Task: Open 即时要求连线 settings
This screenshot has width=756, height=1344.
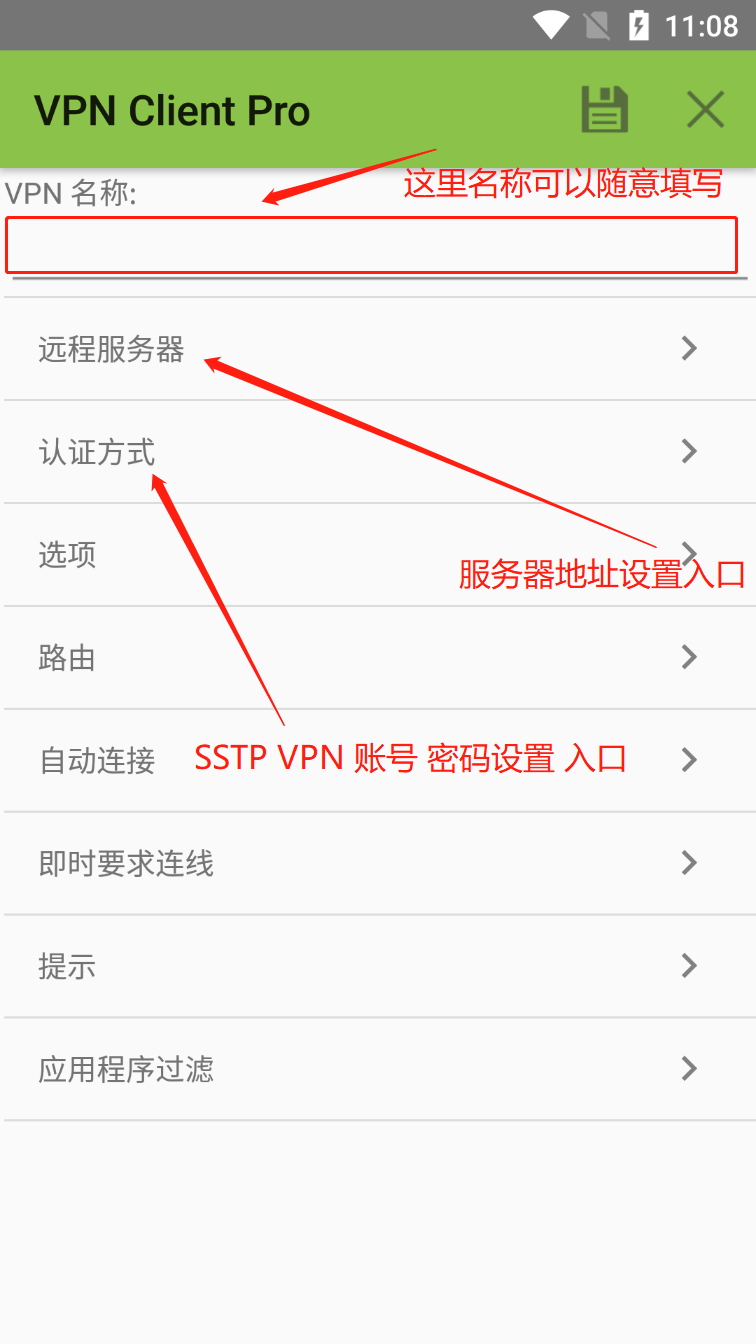Action: click(x=378, y=864)
